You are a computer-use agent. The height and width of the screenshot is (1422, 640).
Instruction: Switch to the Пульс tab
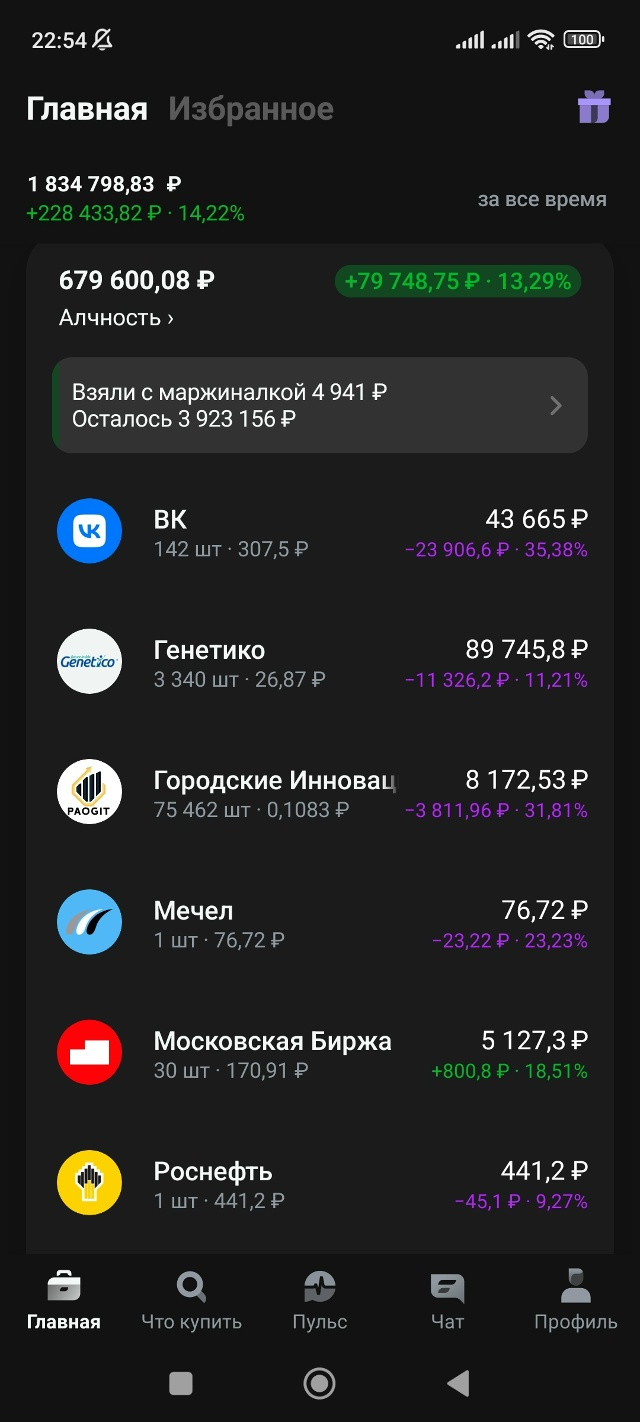pyautogui.click(x=320, y=1300)
